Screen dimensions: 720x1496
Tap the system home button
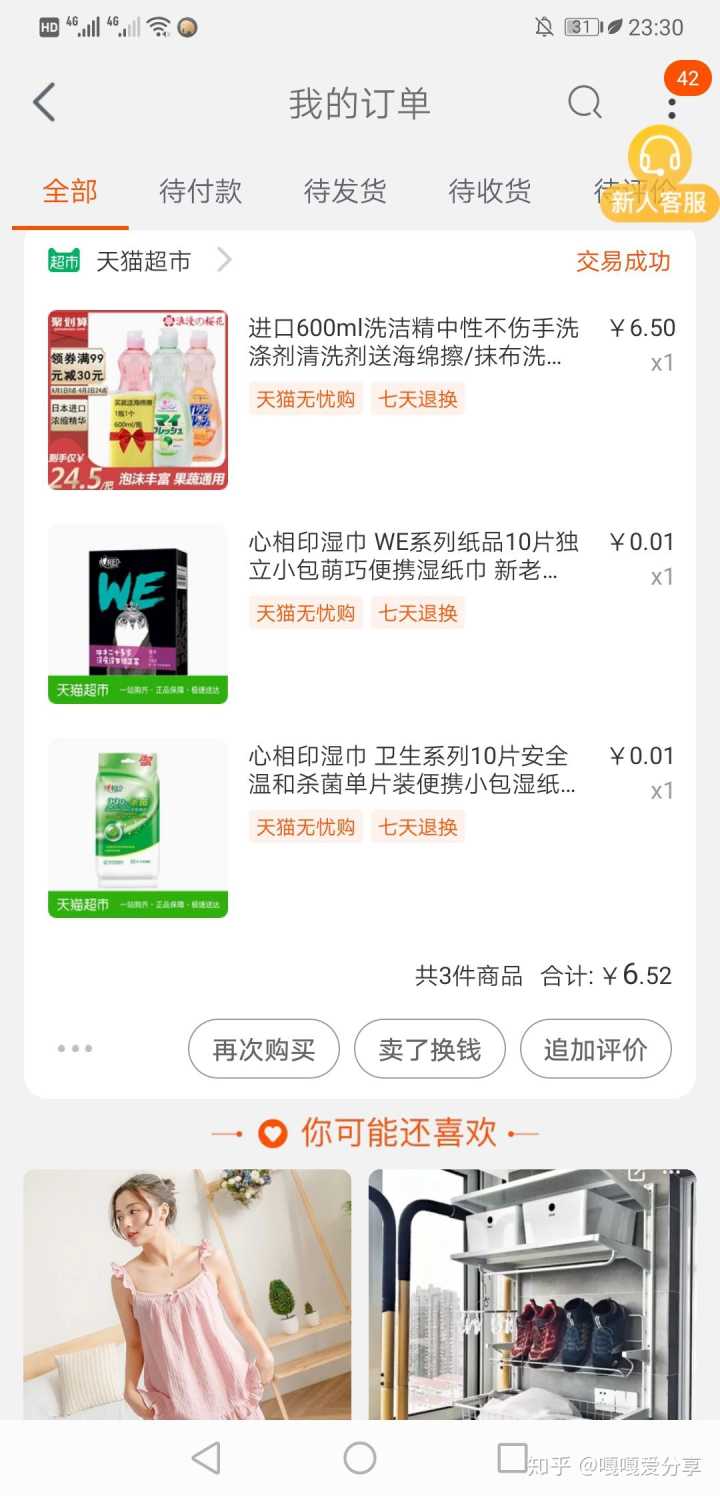click(x=360, y=1458)
